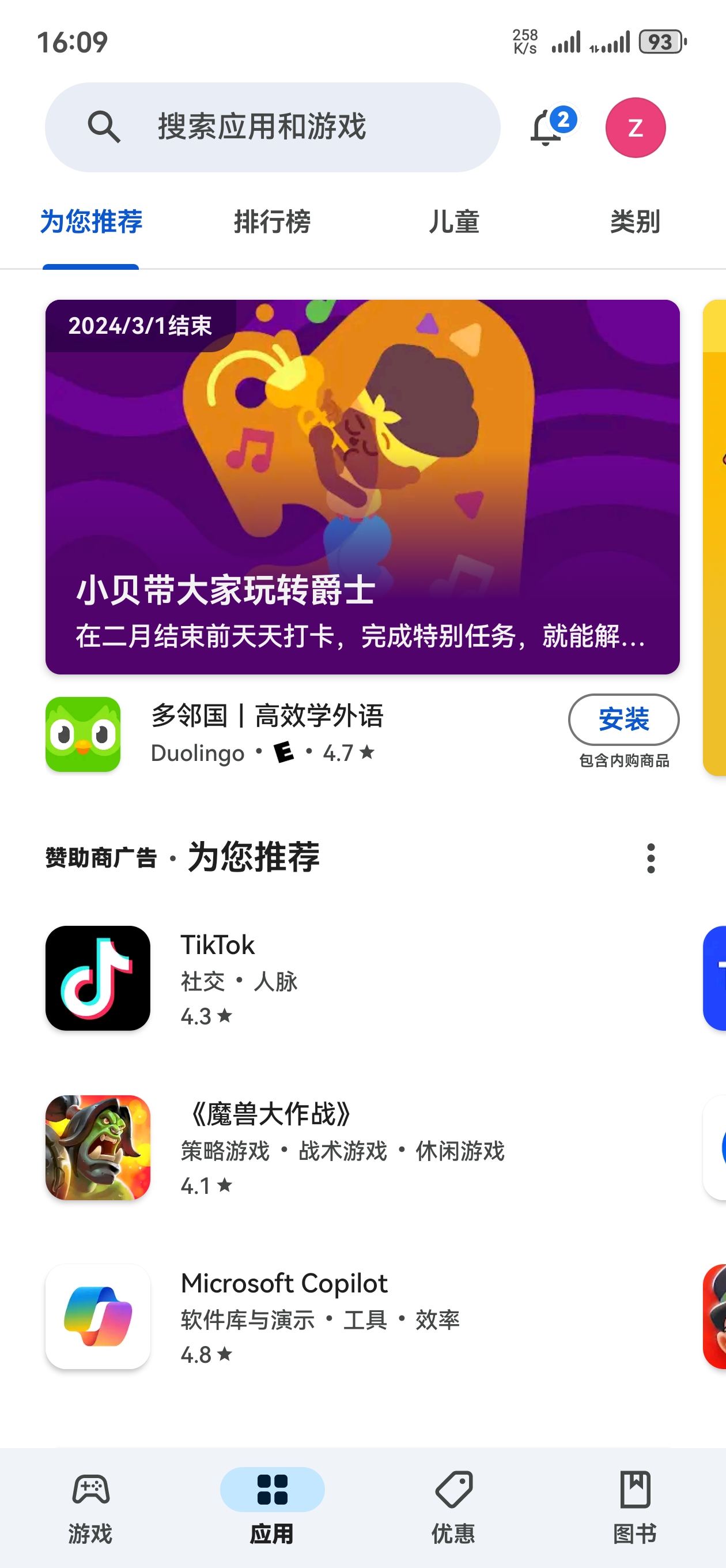Open the Z profile avatar
Screen dimensions: 726x1568
(x=636, y=127)
